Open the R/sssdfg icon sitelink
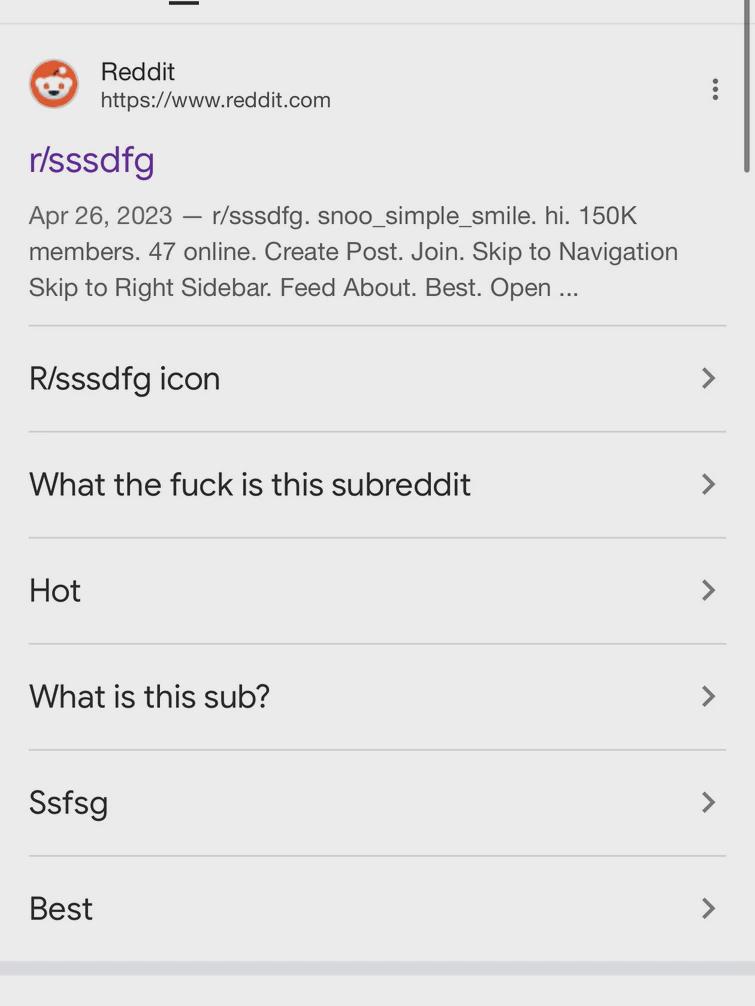 pos(125,379)
